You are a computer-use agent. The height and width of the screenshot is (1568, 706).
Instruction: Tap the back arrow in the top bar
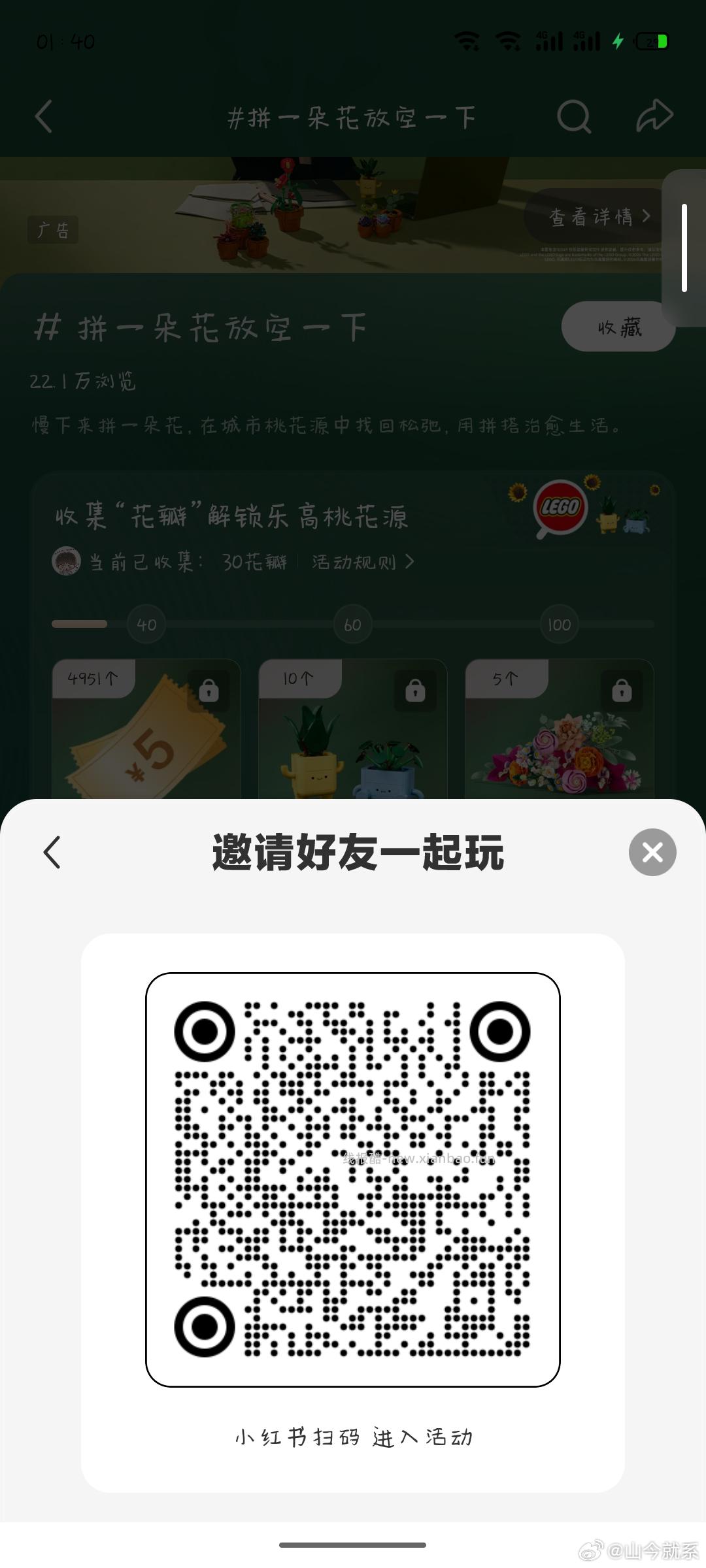click(x=43, y=118)
